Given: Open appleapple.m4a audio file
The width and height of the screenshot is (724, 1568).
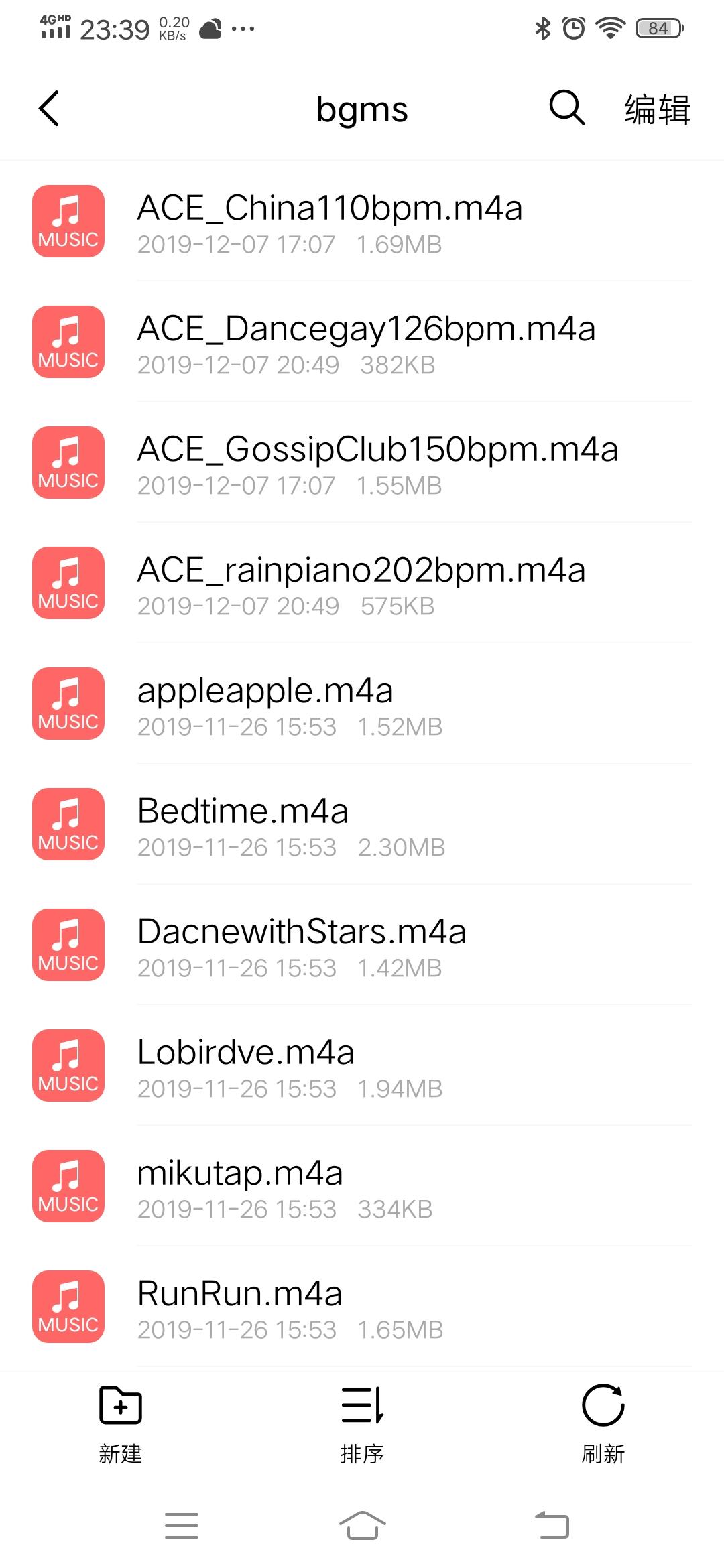Looking at the screenshot, I should 362,705.
